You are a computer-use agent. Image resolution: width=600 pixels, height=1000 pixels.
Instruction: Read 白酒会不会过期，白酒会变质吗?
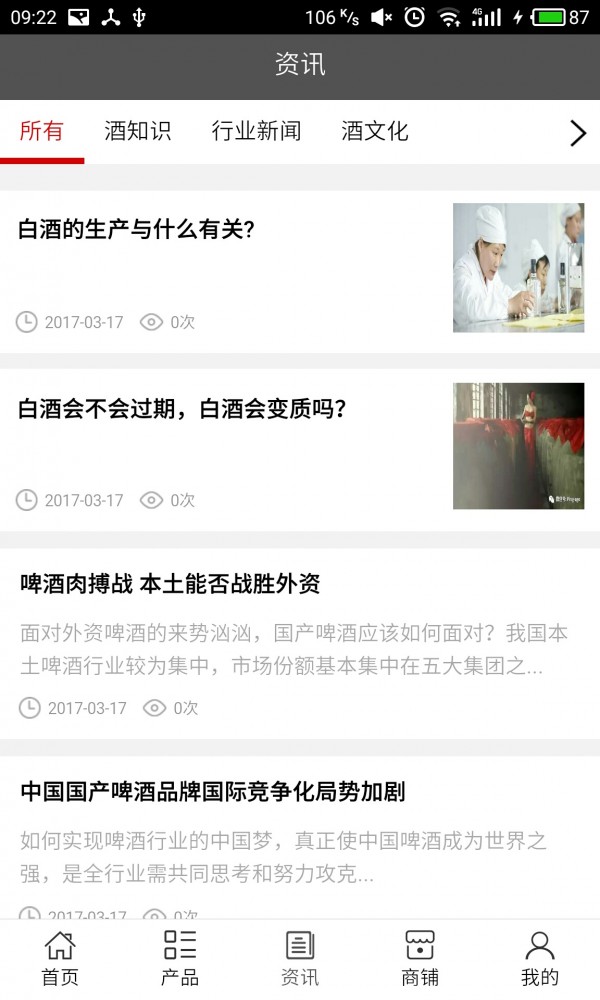tap(182, 409)
